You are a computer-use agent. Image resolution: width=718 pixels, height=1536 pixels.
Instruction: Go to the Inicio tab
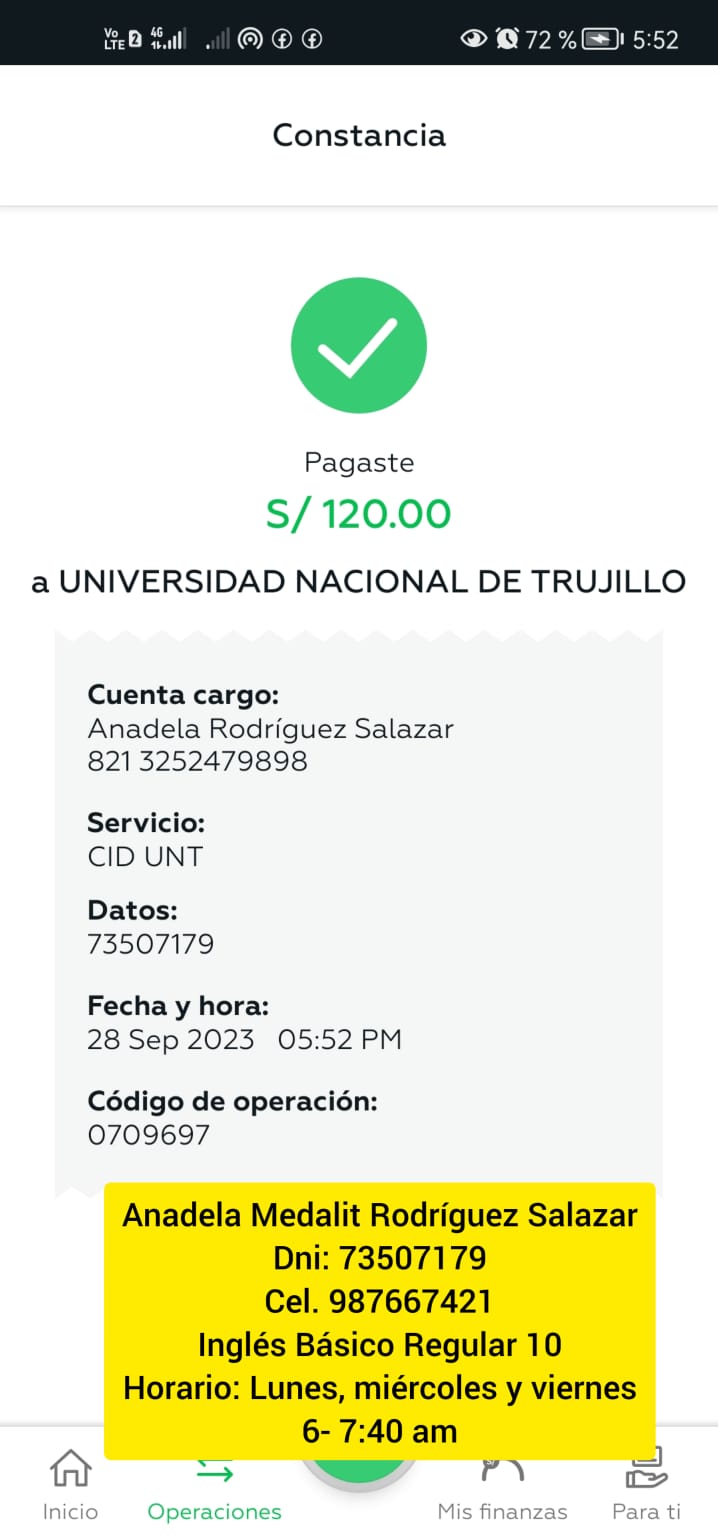point(70,1485)
